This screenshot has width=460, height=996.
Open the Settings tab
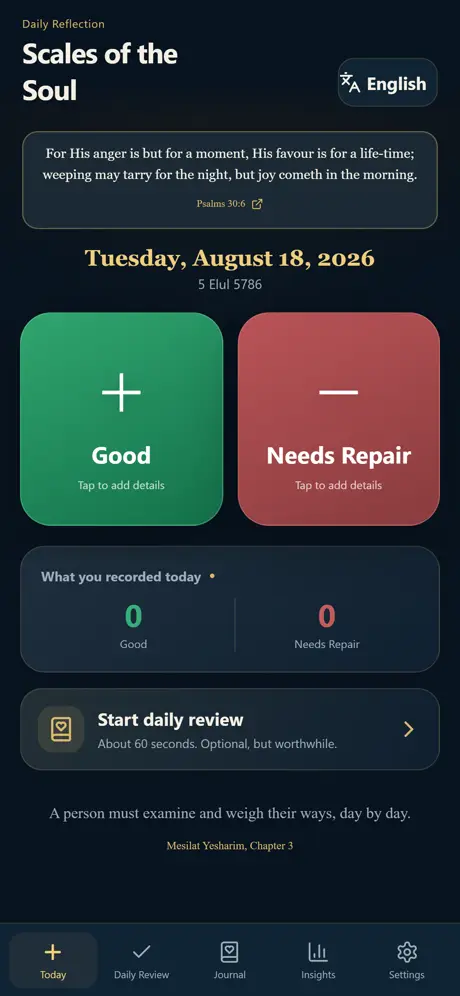click(x=407, y=960)
